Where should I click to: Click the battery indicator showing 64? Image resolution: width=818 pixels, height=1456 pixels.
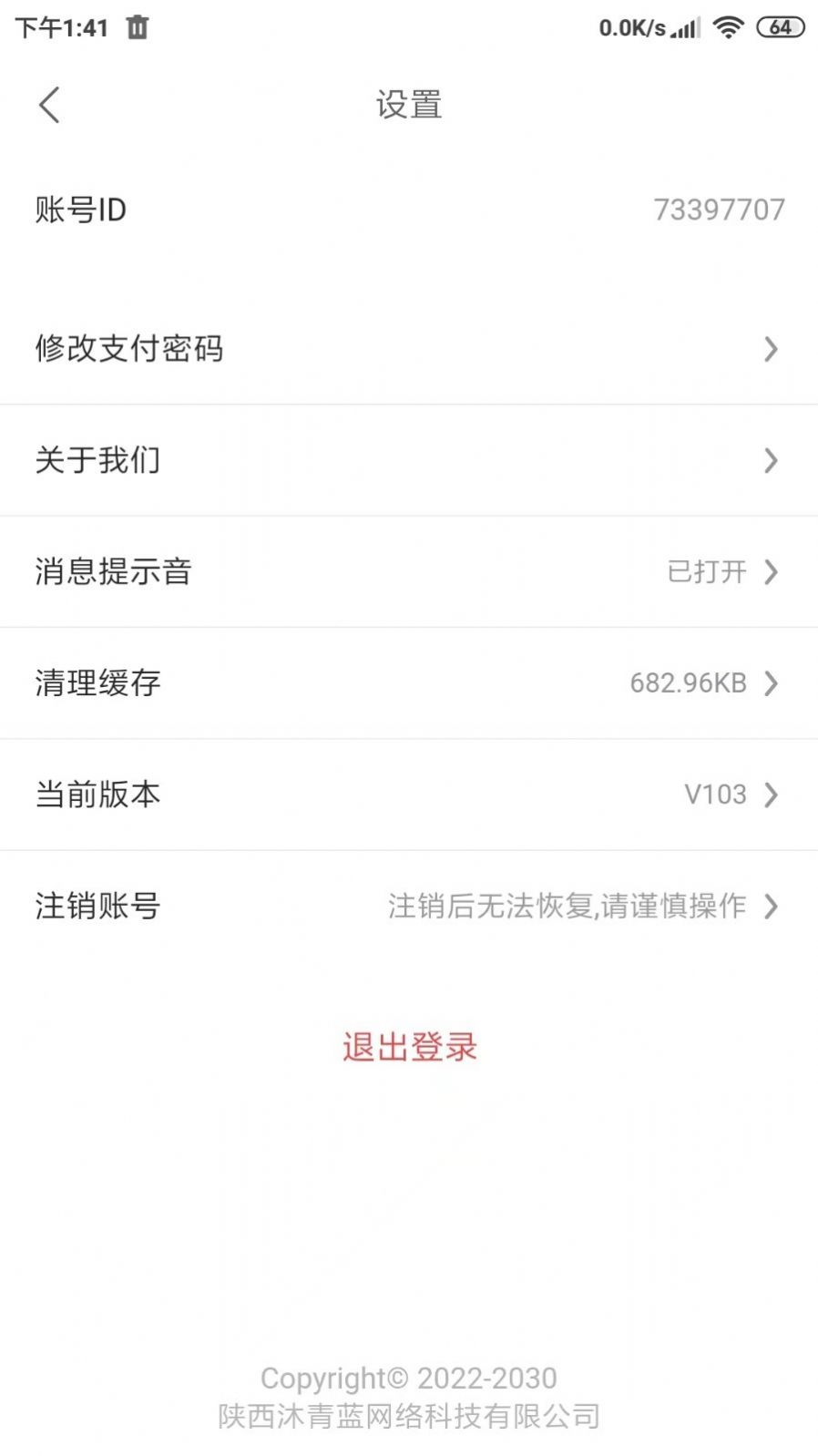(x=779, y=27)
